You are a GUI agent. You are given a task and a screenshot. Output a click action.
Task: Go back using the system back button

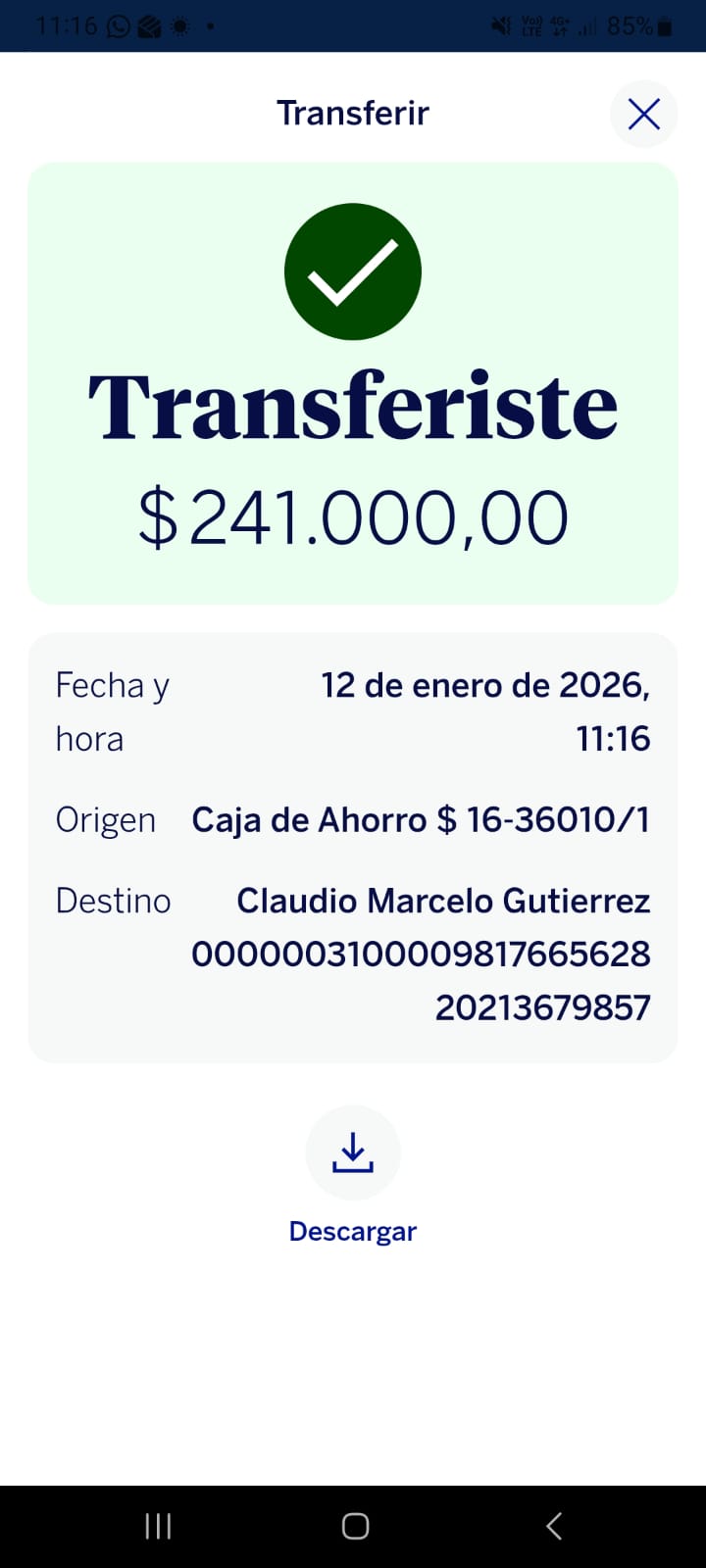554,1526
